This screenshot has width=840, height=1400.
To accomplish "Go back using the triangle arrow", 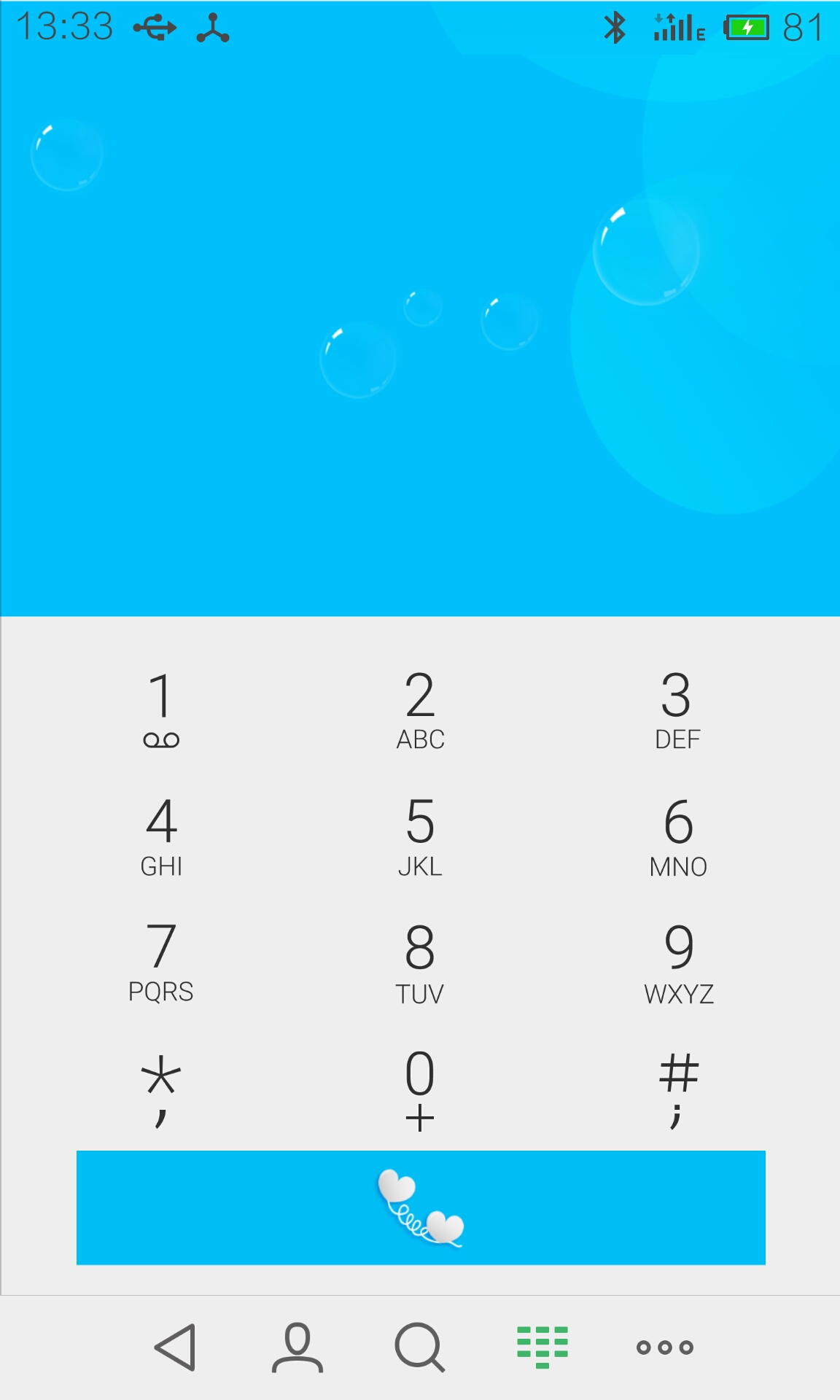I will (176, 1347).
